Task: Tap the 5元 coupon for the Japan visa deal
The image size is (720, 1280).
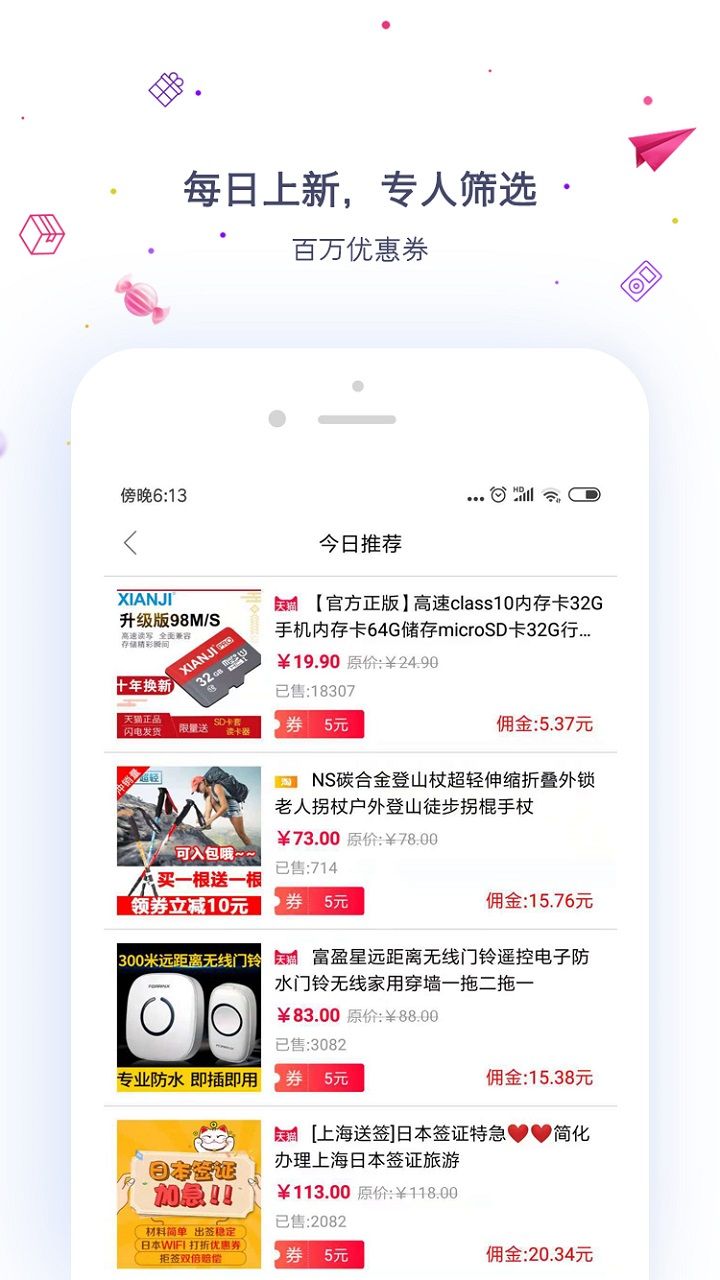Action: [x=320, y=1253]
